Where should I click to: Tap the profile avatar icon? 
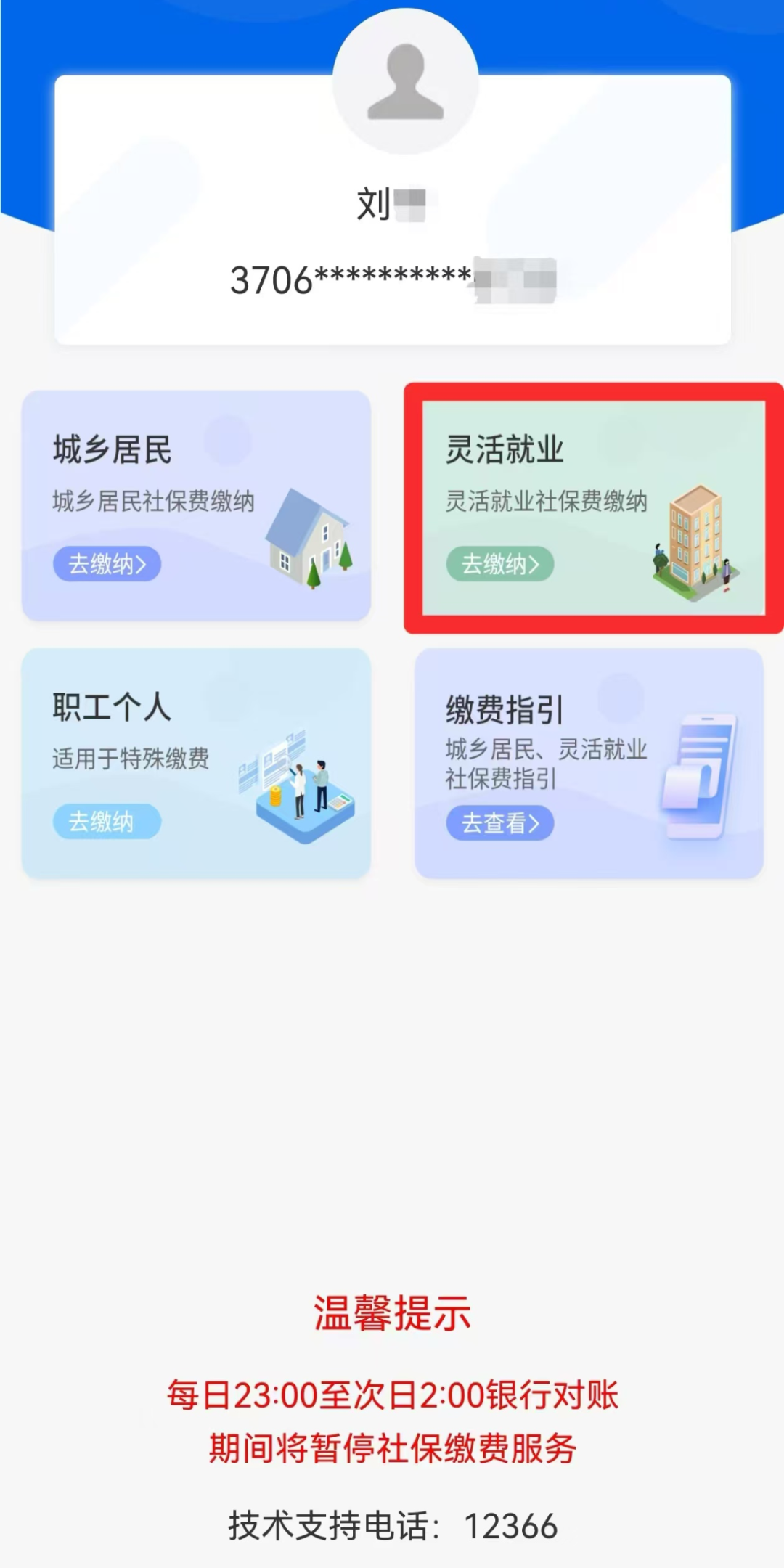click(x=405, y=81)
